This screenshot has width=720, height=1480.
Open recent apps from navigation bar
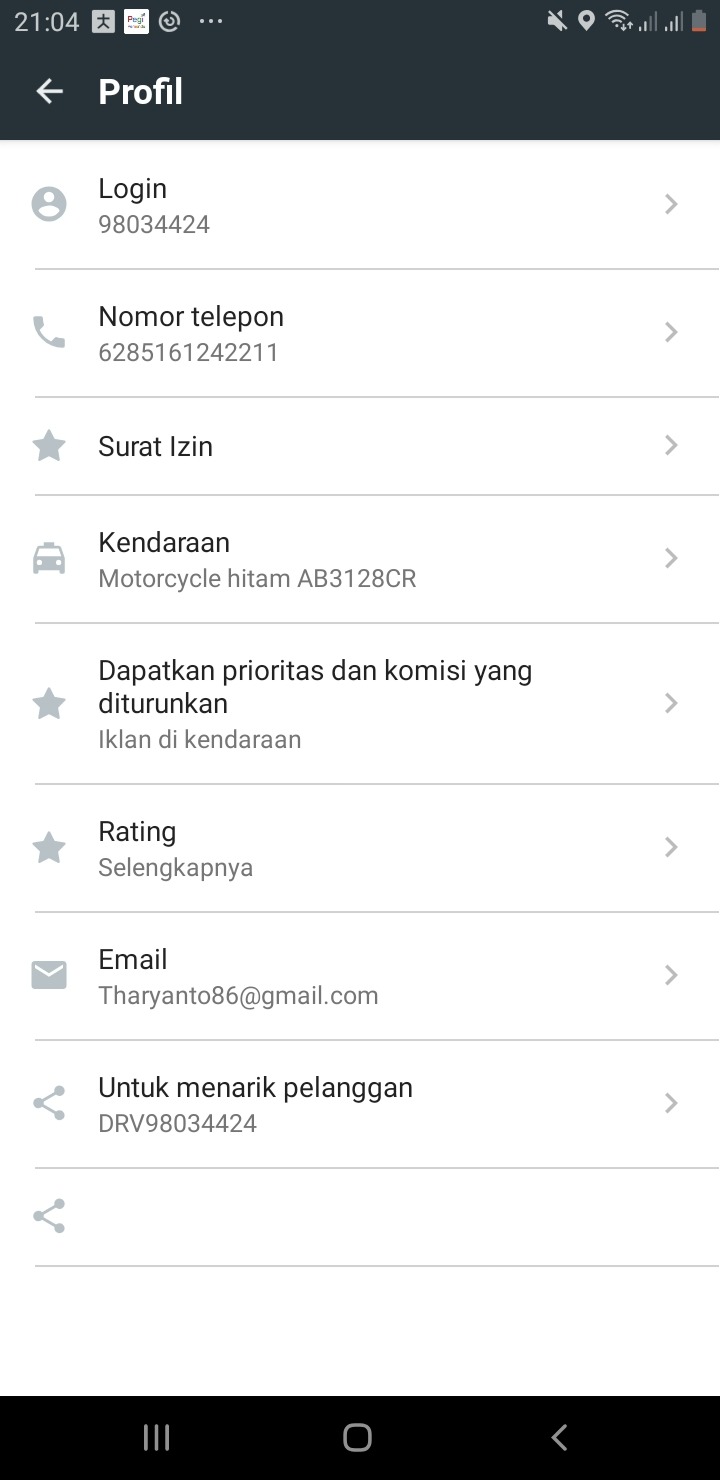157,1438
